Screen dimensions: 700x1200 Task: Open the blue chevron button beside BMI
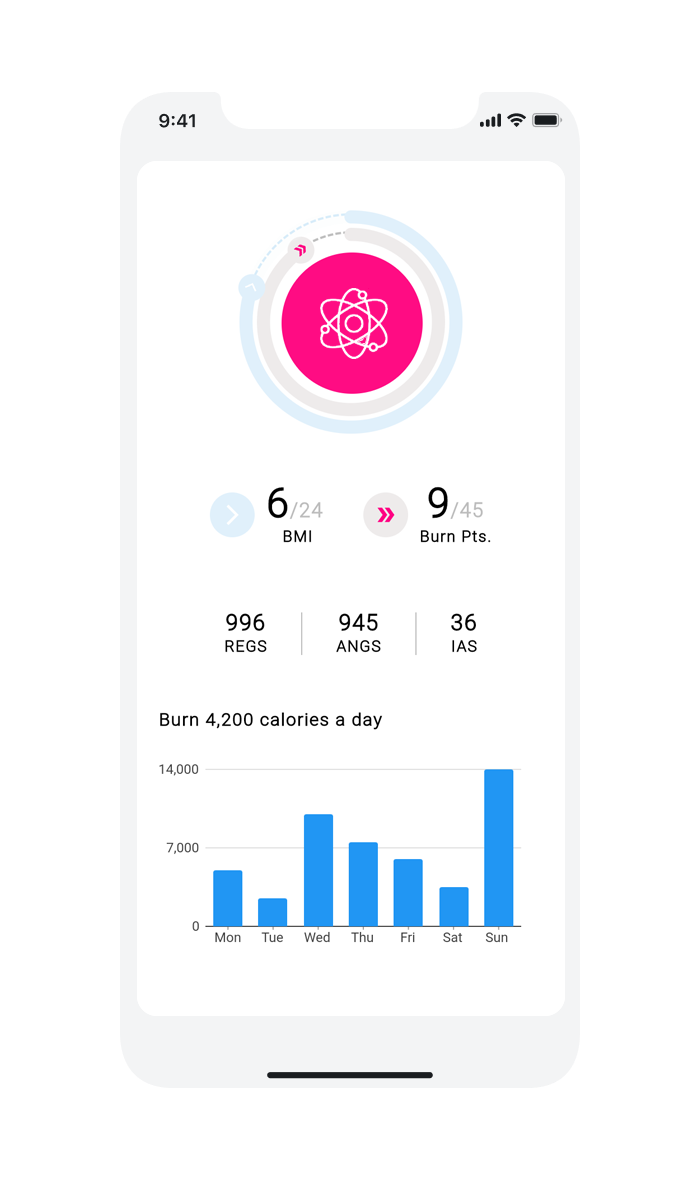click(232, 515)
